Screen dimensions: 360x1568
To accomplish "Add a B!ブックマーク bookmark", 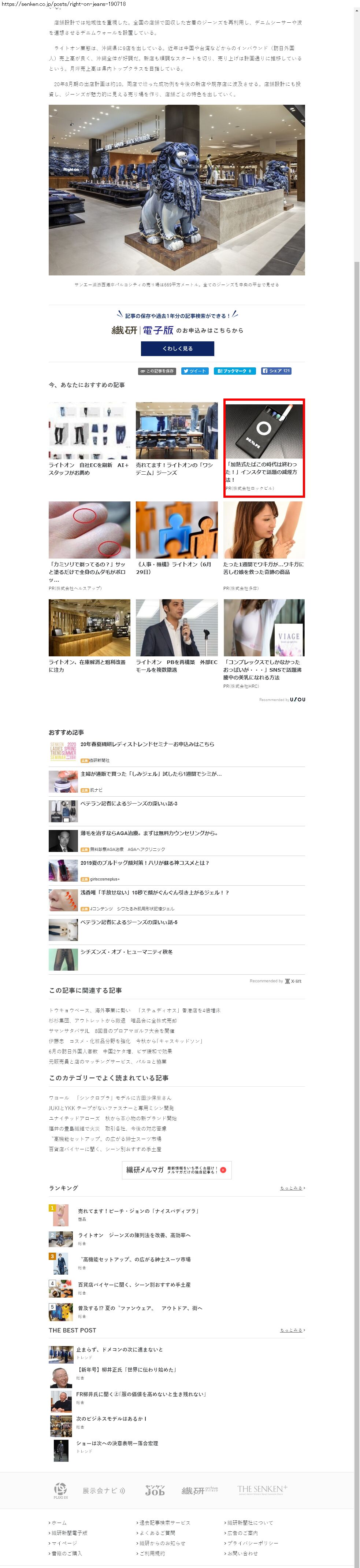I will [234, 371].
